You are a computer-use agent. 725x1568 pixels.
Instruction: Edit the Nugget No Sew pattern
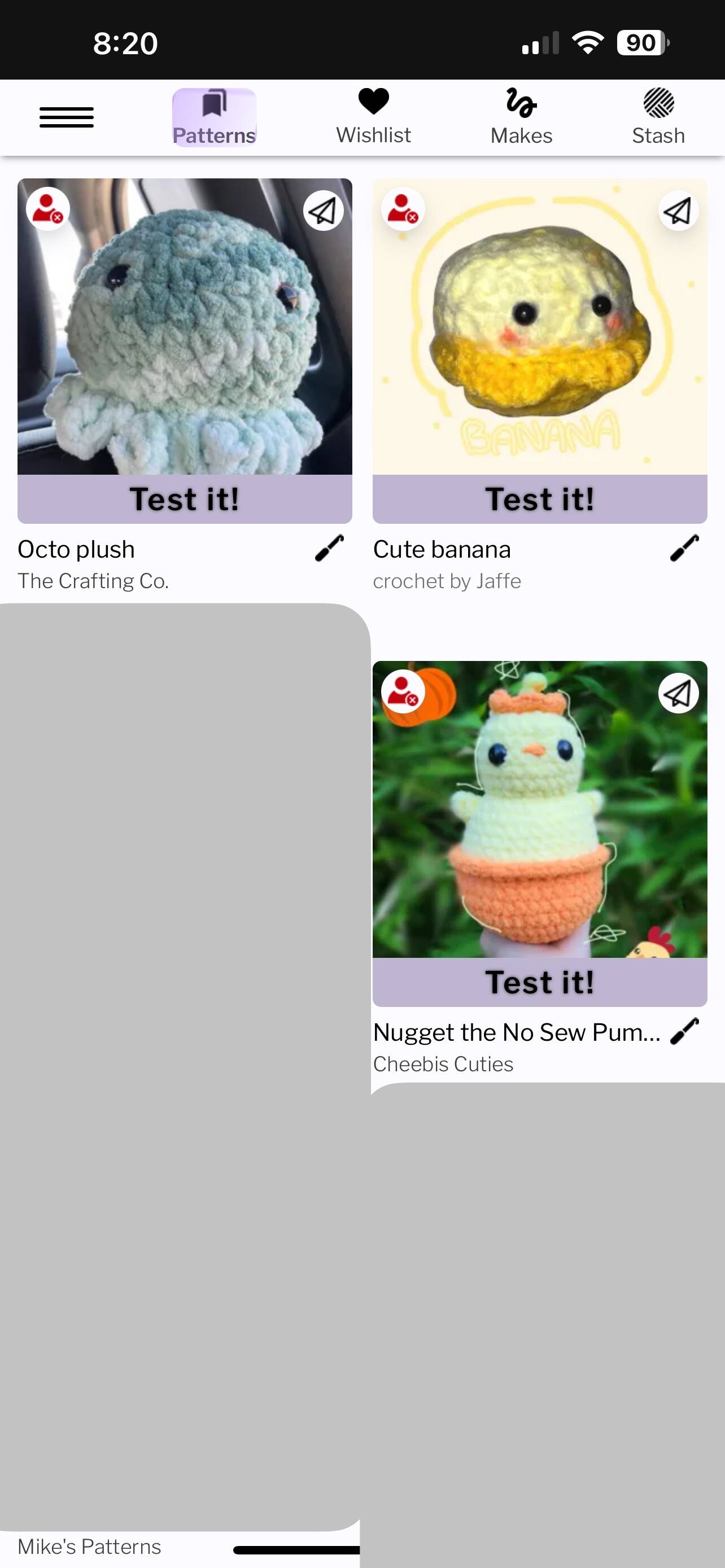(x=684, y=1031)
